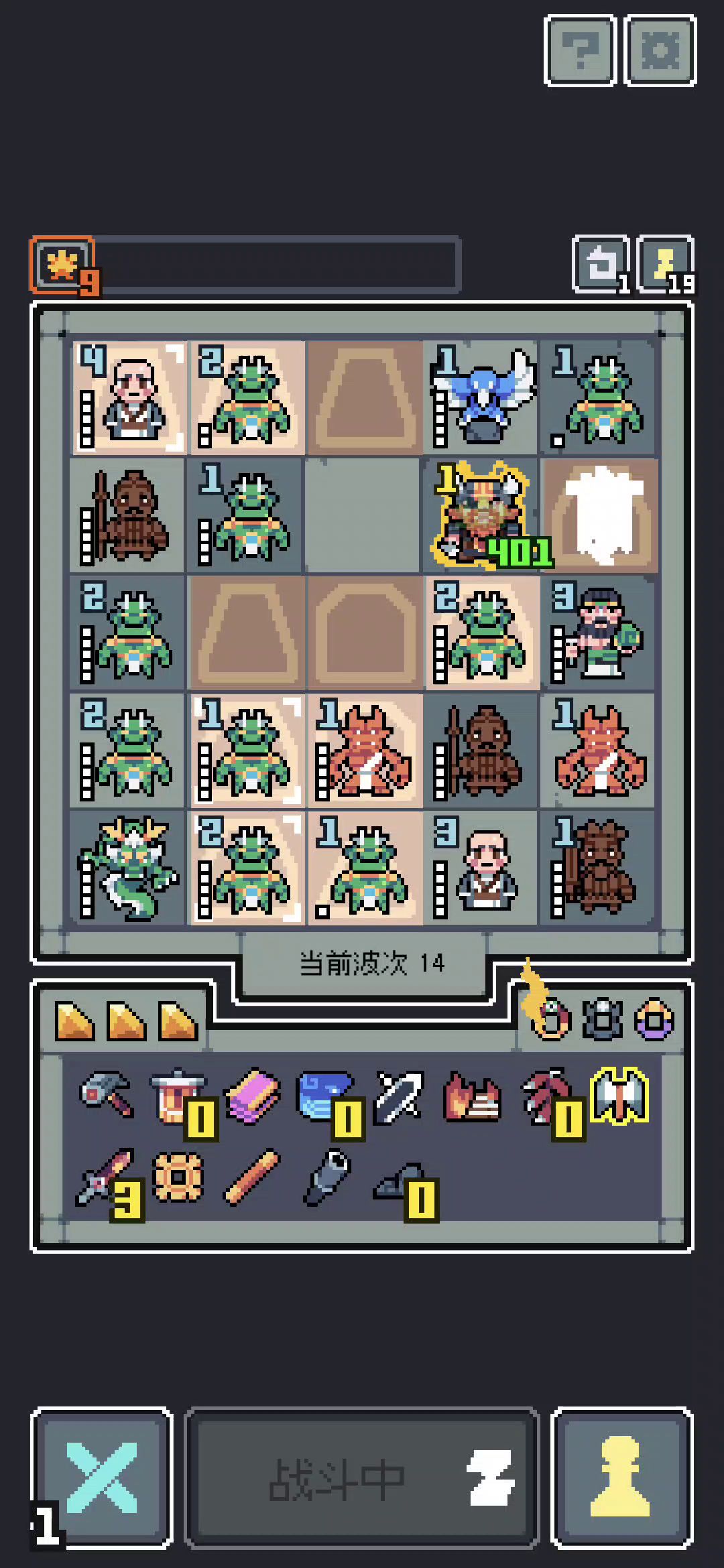Select the highlighted warrior showing 401

click(483, 515)
